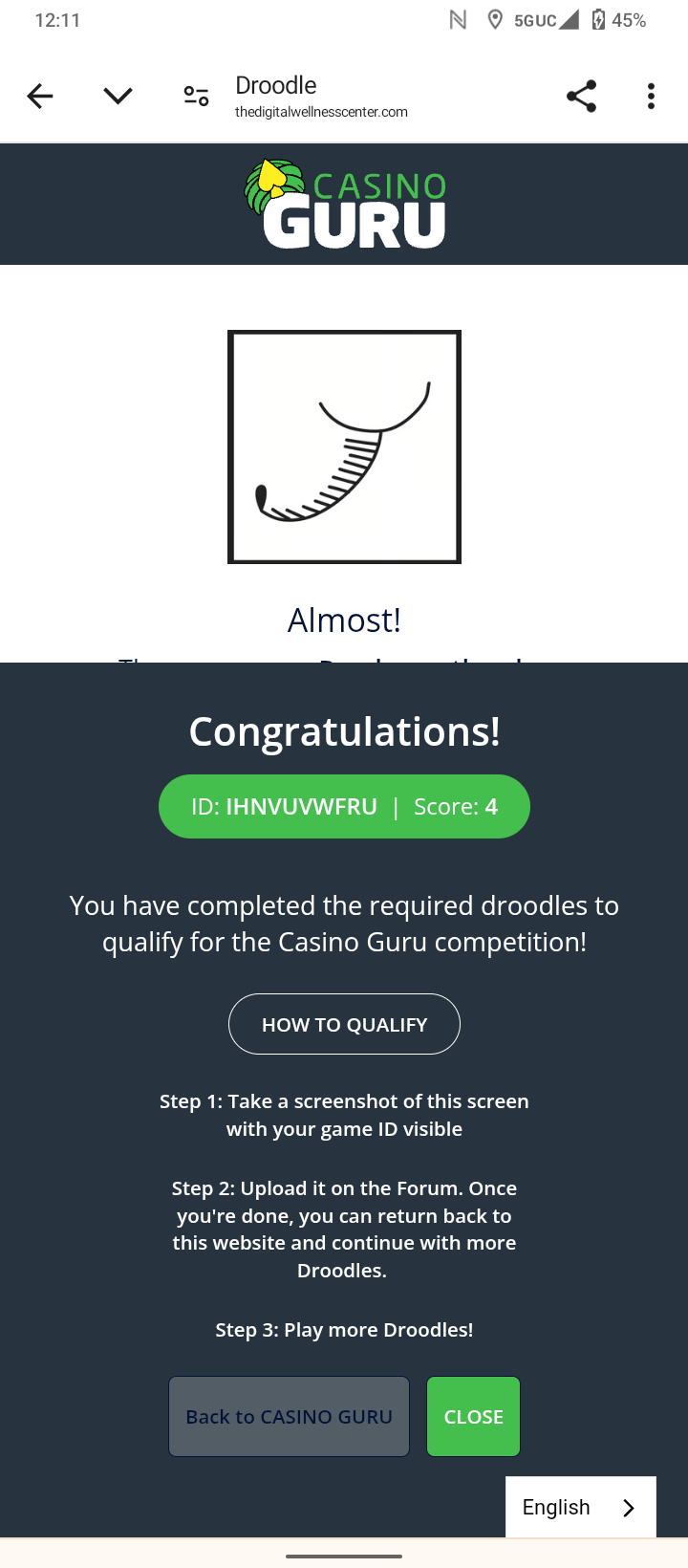Viewport: 688px width, 1568px height.
Task: Open the site settings icon
Action: [x=196, y=96]
